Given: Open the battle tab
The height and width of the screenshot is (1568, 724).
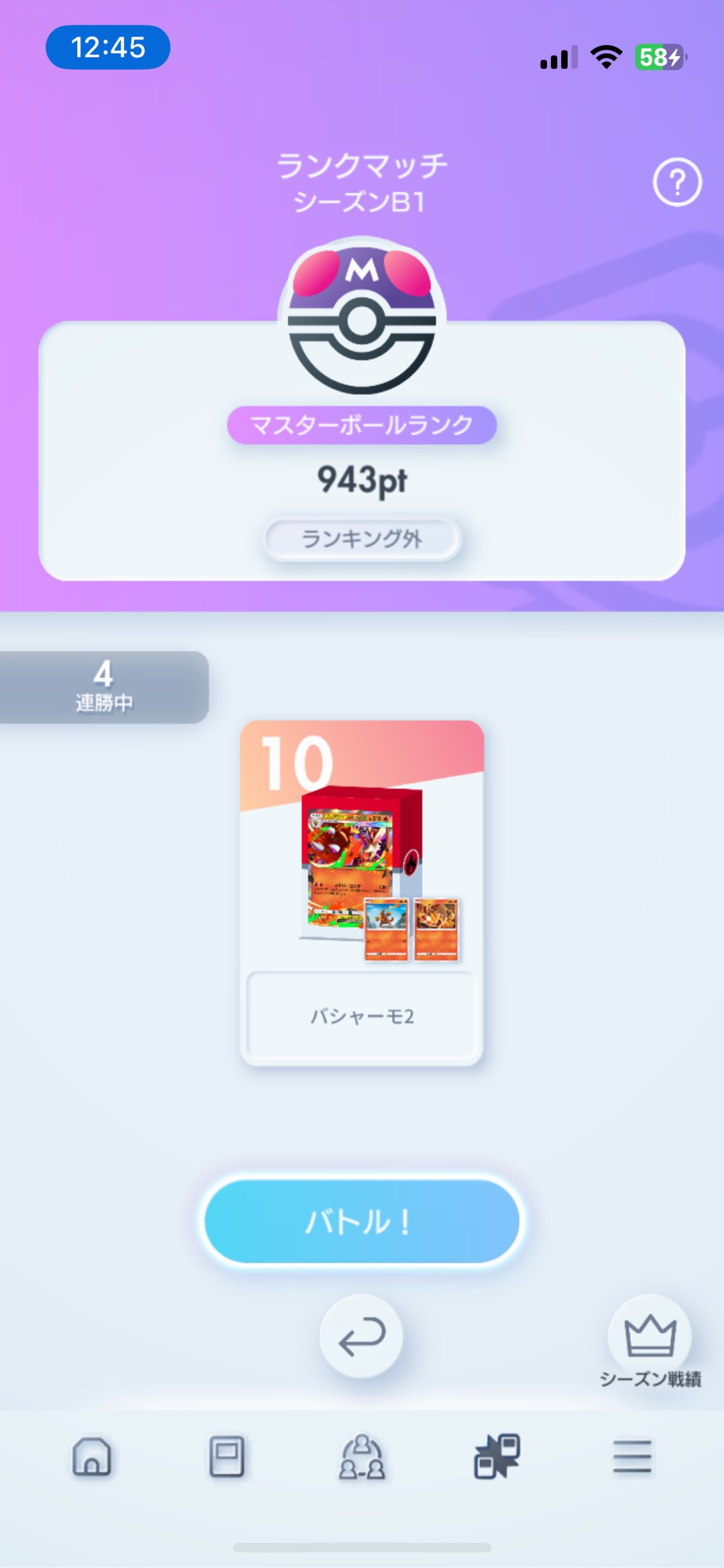Looking at the screenshot, I should click(x=497, y=1457).
